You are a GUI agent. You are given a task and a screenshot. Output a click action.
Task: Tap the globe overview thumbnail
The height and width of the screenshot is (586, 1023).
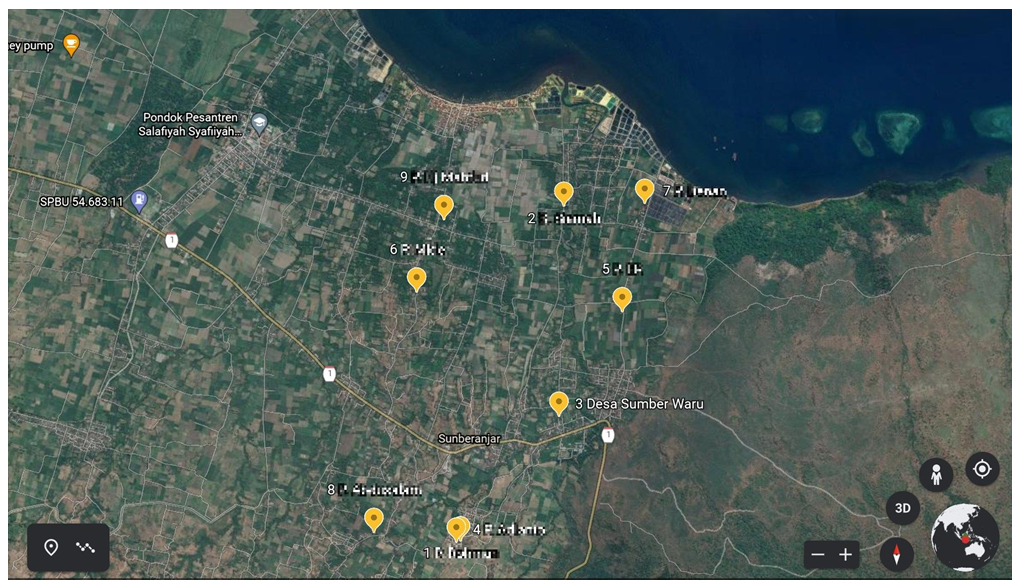tap(964, 537)
